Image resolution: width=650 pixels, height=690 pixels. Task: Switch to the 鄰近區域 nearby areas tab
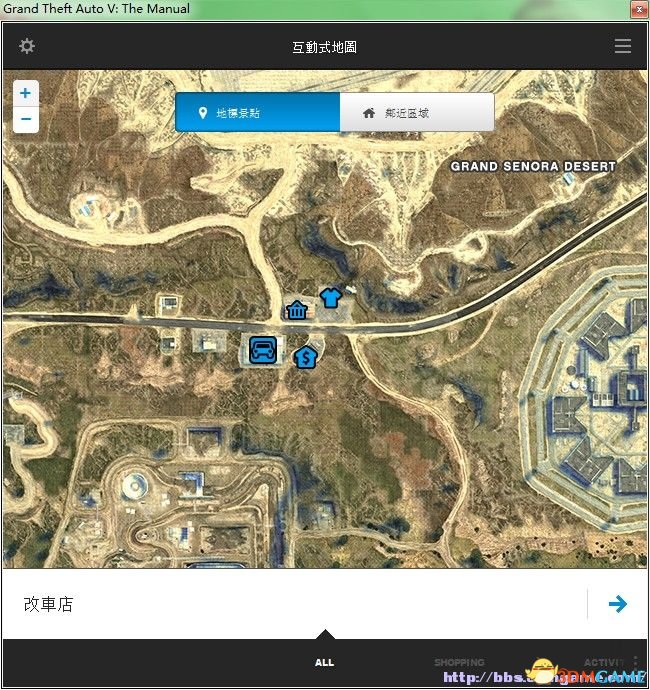416,113
